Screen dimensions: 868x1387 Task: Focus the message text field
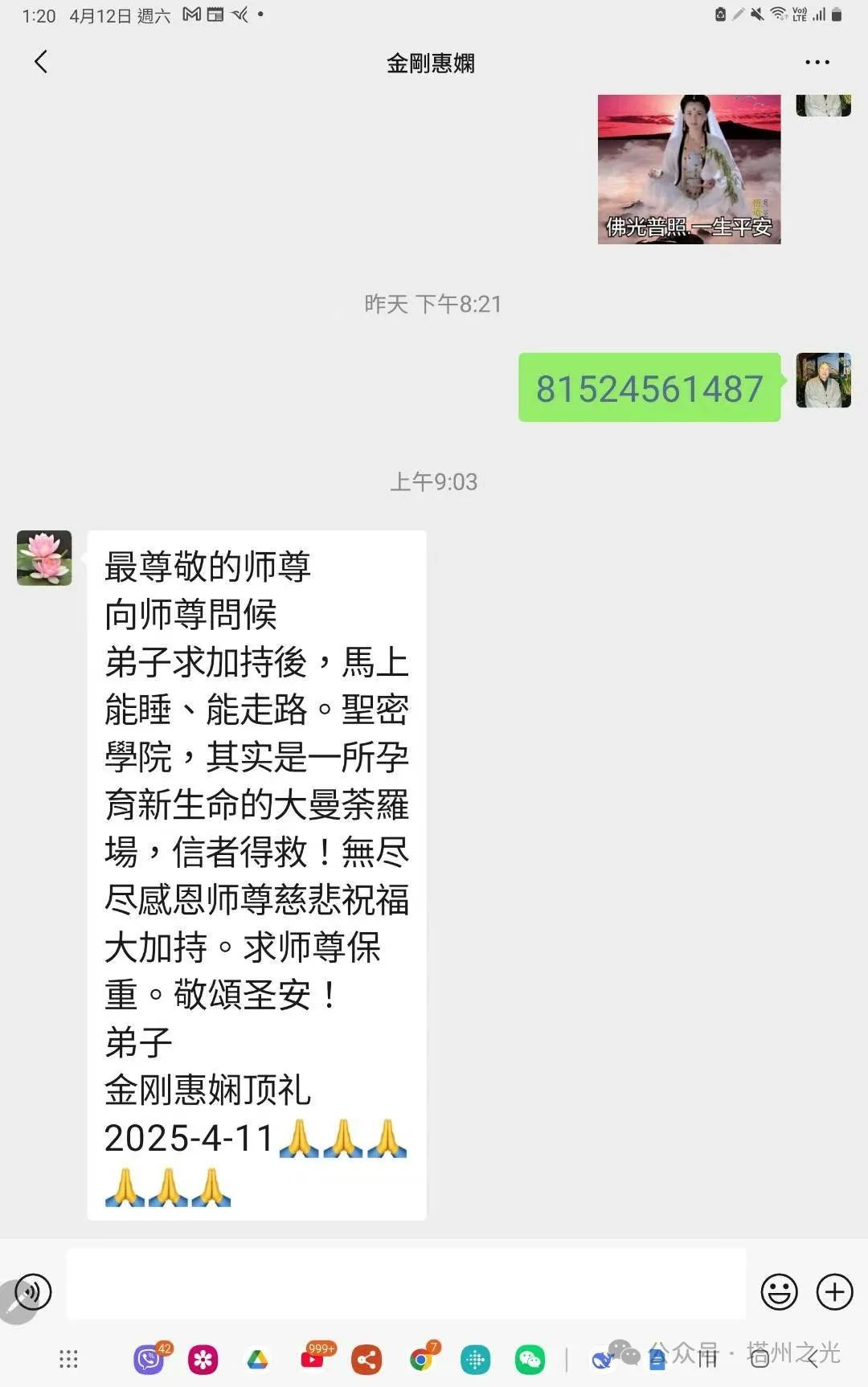point(406,1284)
